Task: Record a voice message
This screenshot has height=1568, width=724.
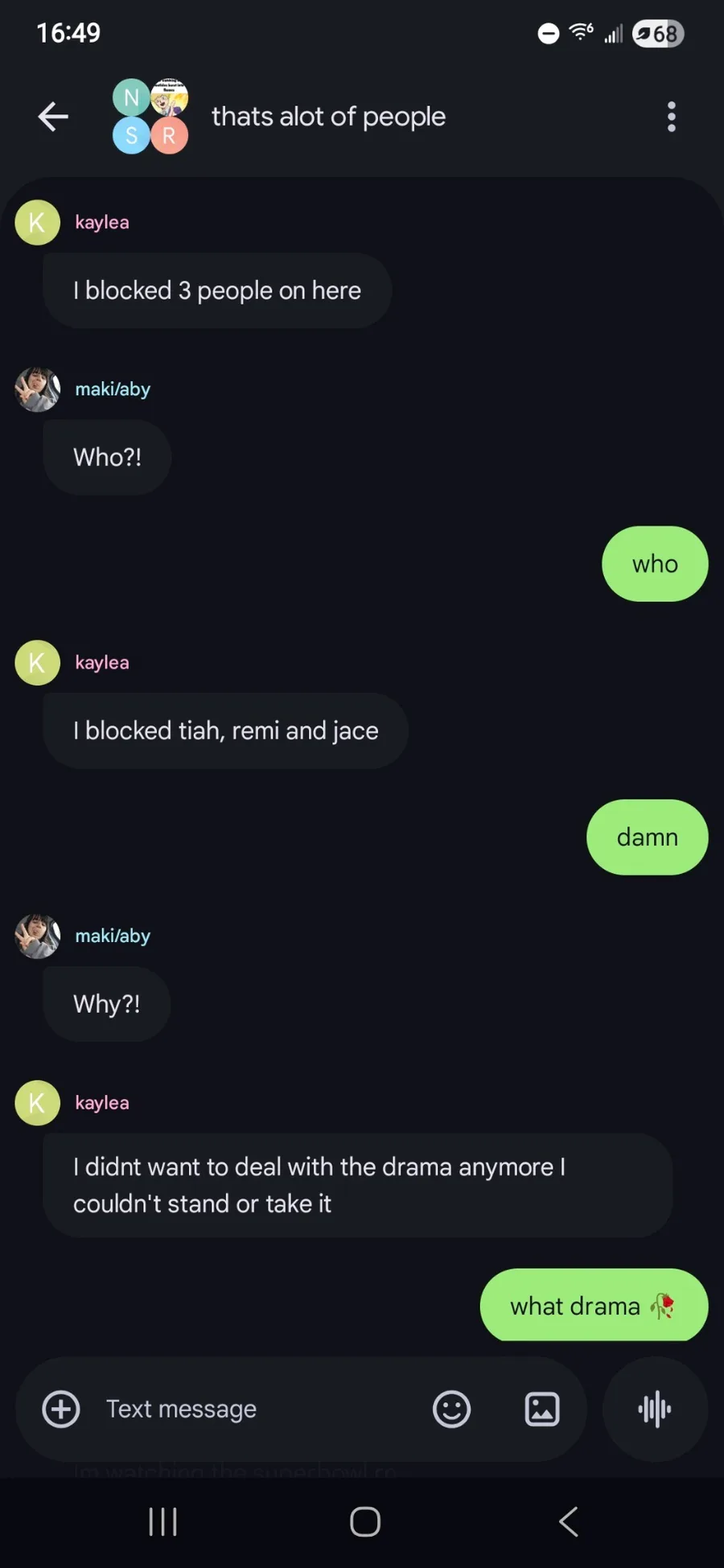Action: tap(655, 1409)
